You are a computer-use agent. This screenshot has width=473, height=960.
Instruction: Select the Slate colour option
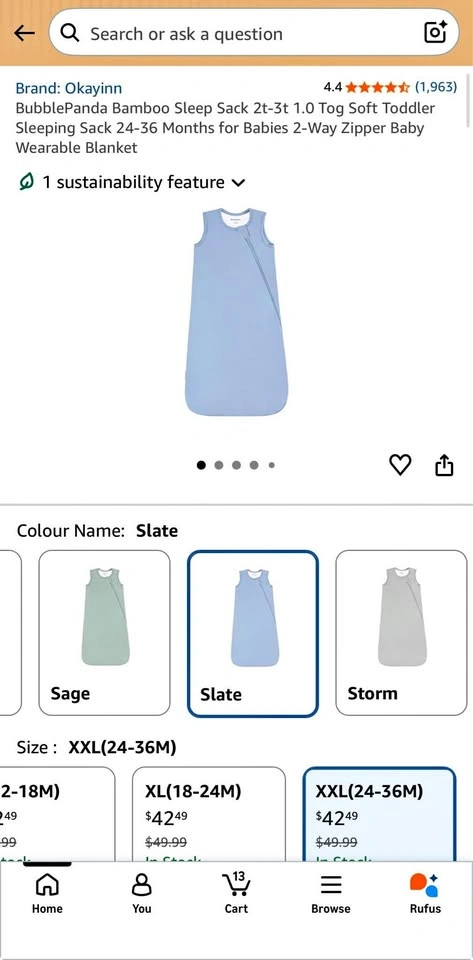tap(253, 633)
